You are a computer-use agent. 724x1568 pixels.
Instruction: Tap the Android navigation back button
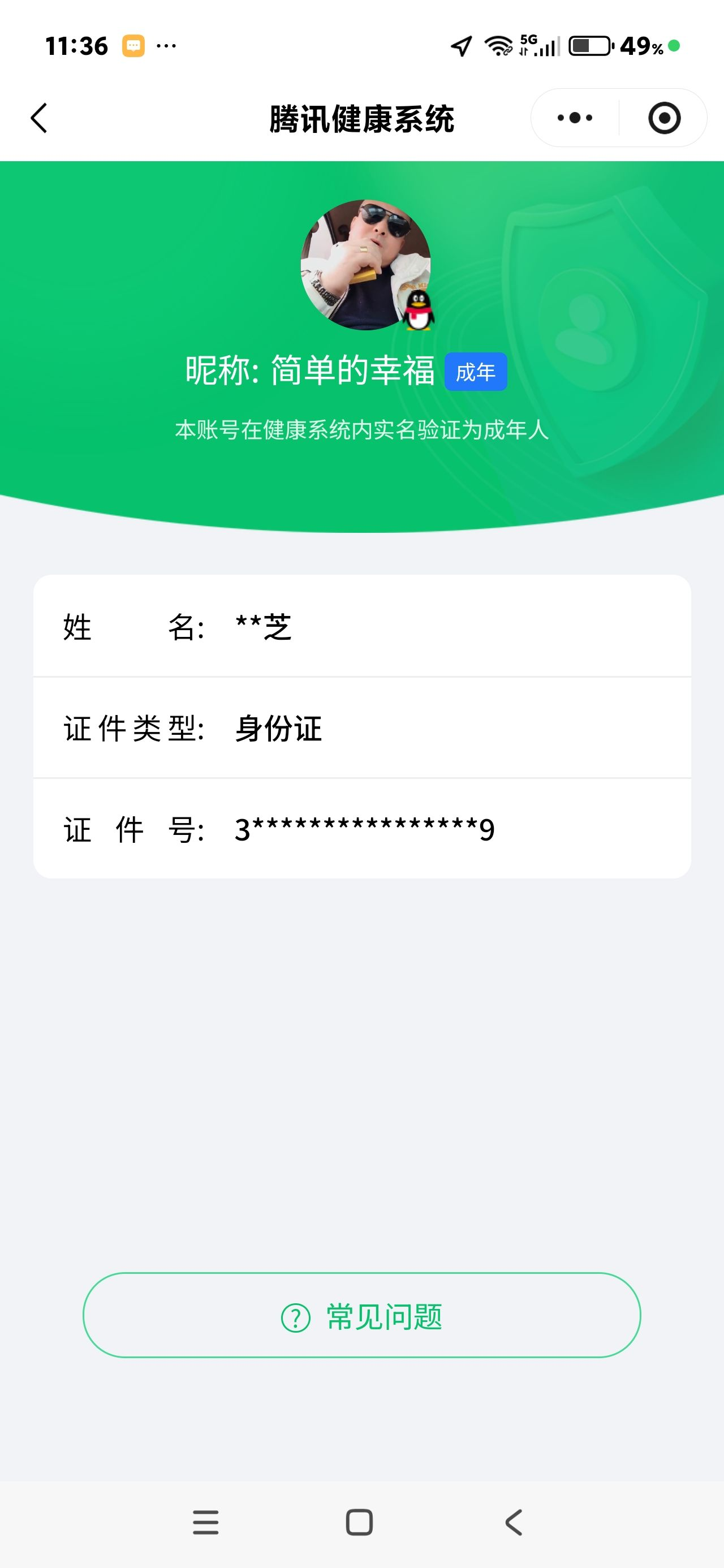[x=515, y=1521]
